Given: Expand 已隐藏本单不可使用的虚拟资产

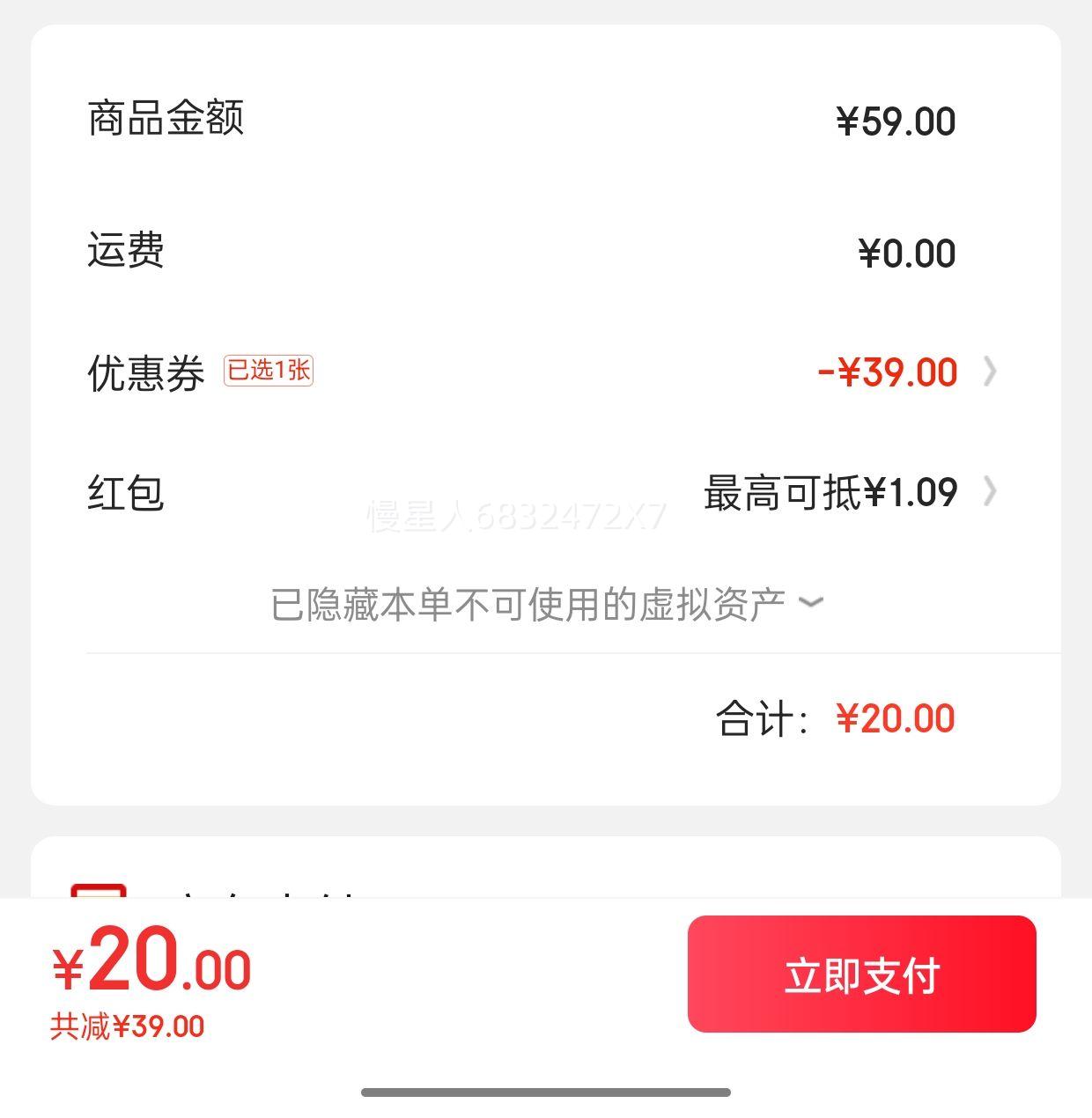Looking at the screenshot, I should [546, 604].
